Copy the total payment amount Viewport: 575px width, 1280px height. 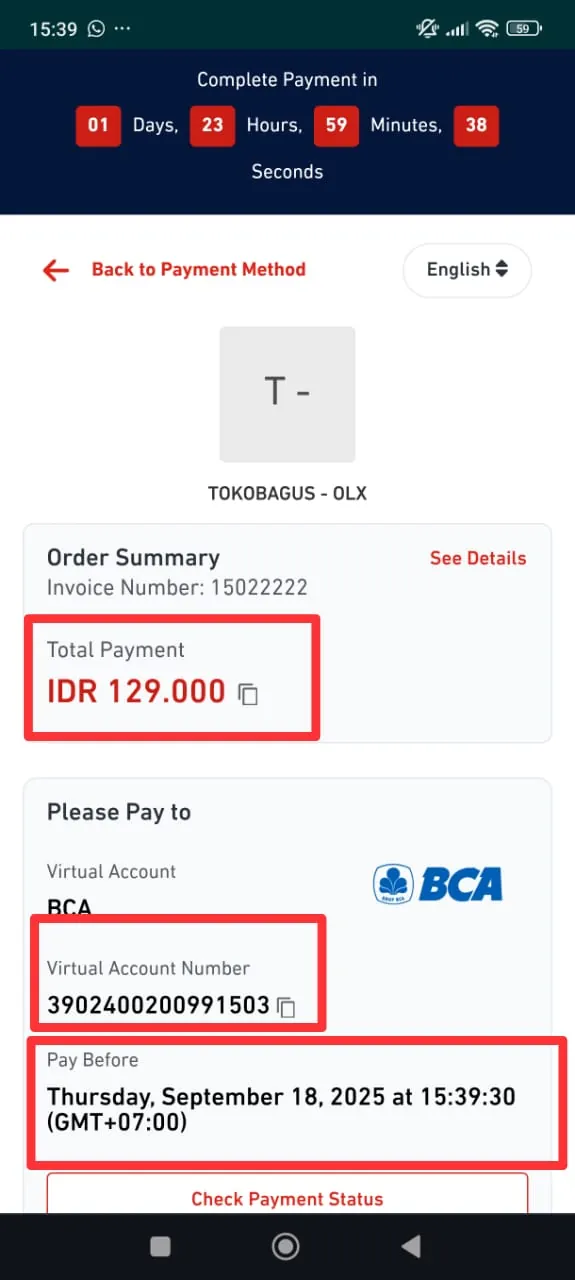[x=248, y=693]
